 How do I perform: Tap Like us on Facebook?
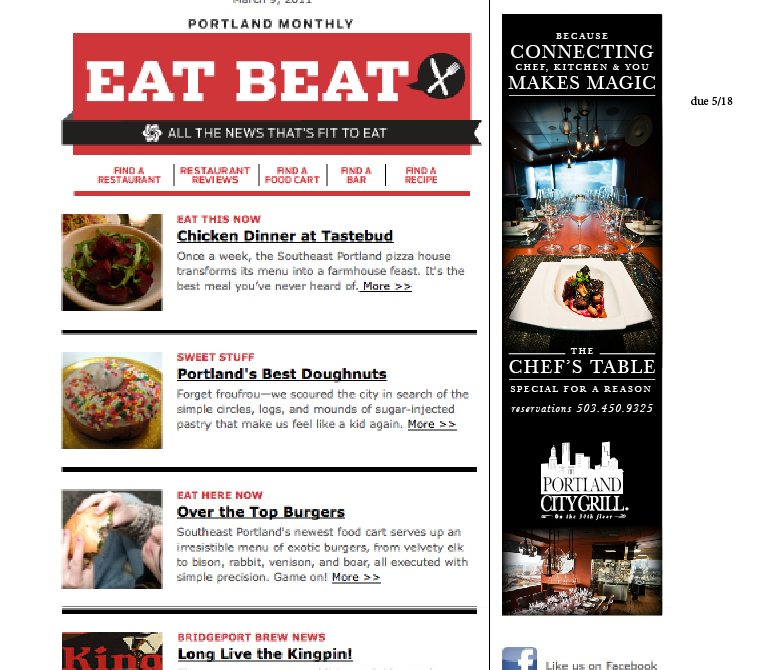point(600,664)
